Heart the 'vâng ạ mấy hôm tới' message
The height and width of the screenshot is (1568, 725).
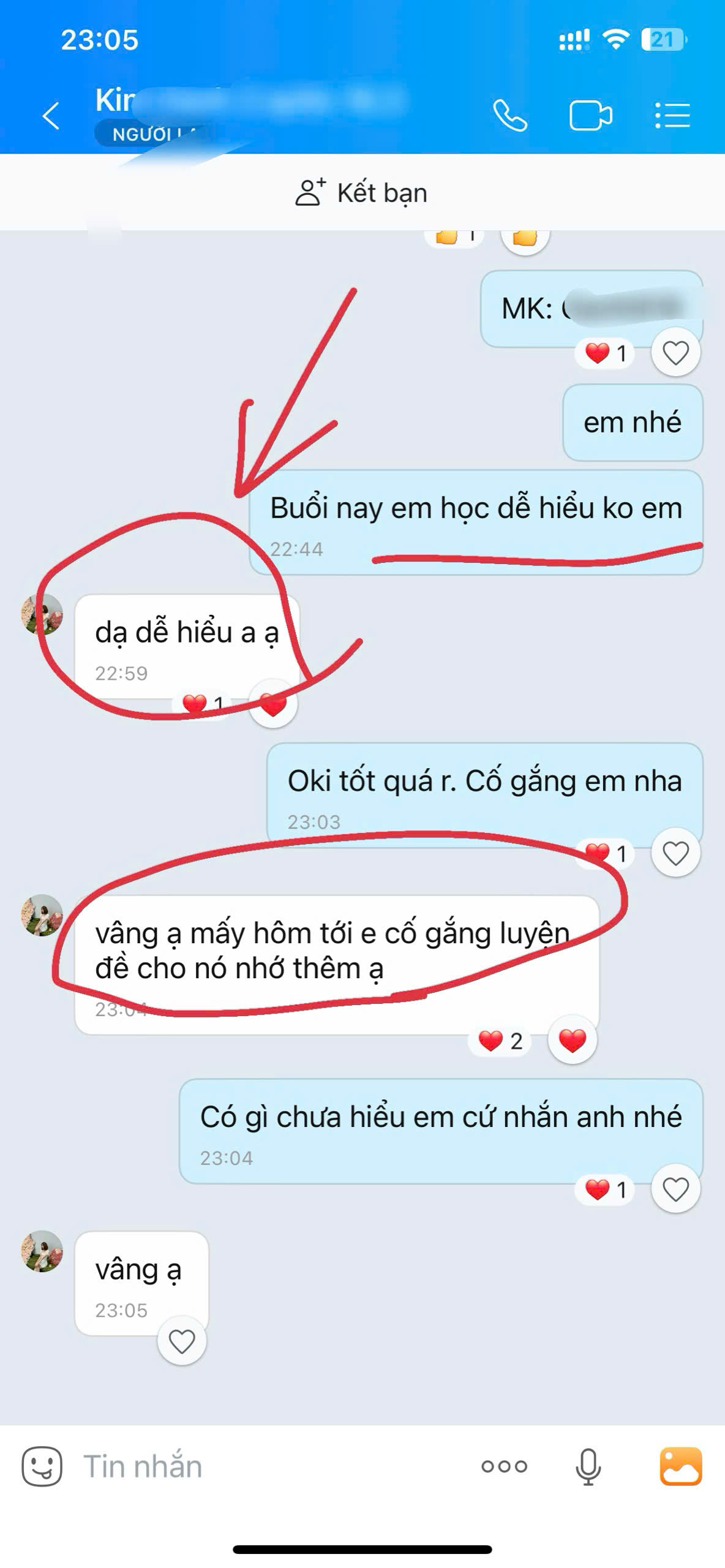pyautogui.click(x=573, y=1040)
